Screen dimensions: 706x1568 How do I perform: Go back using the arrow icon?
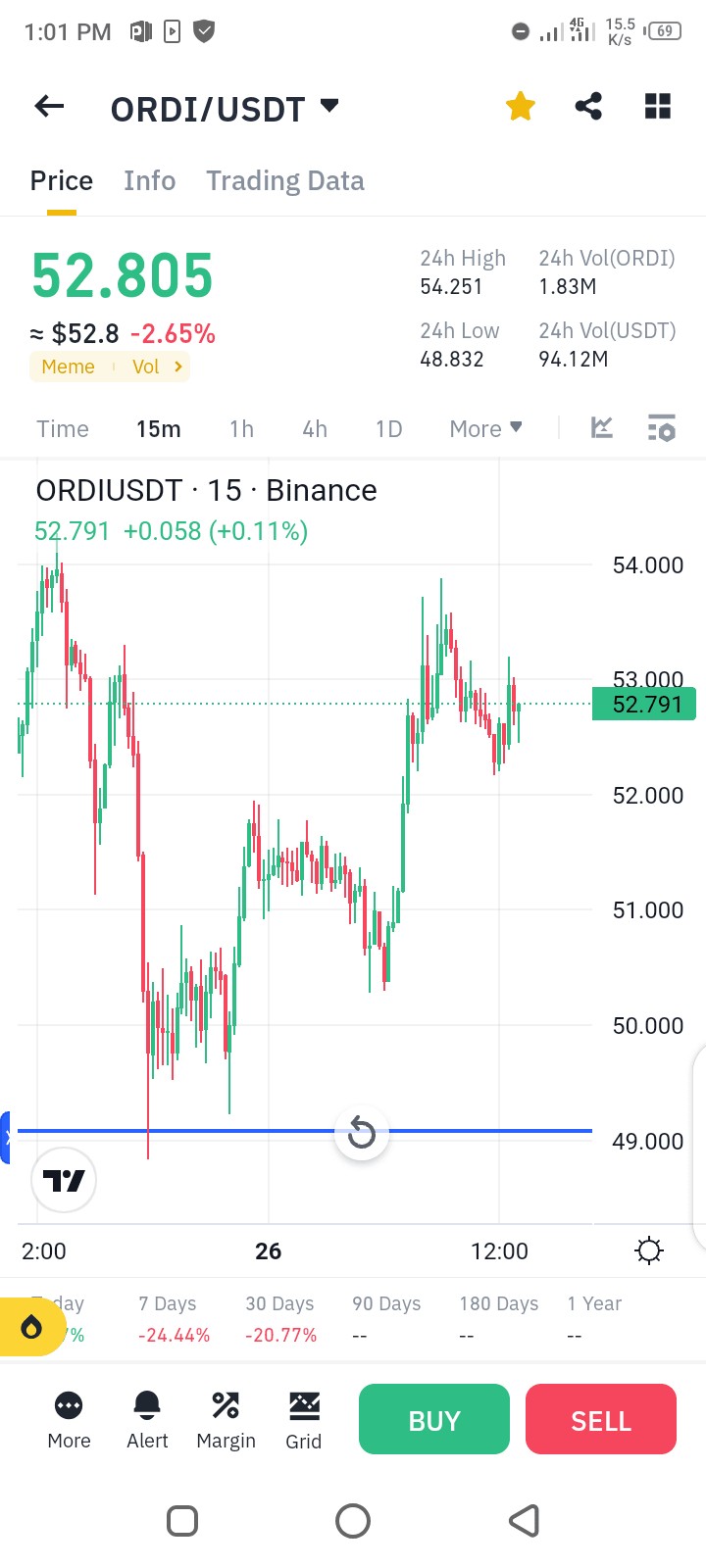(49, 107)
